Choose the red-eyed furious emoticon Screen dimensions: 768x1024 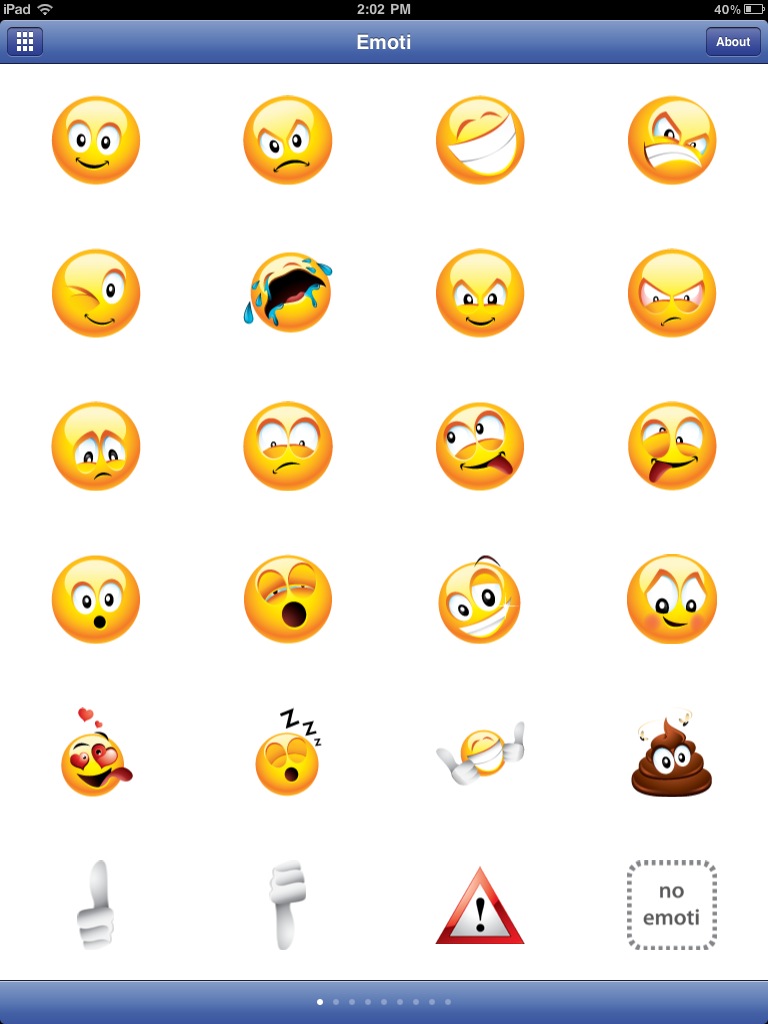point(671,293)
